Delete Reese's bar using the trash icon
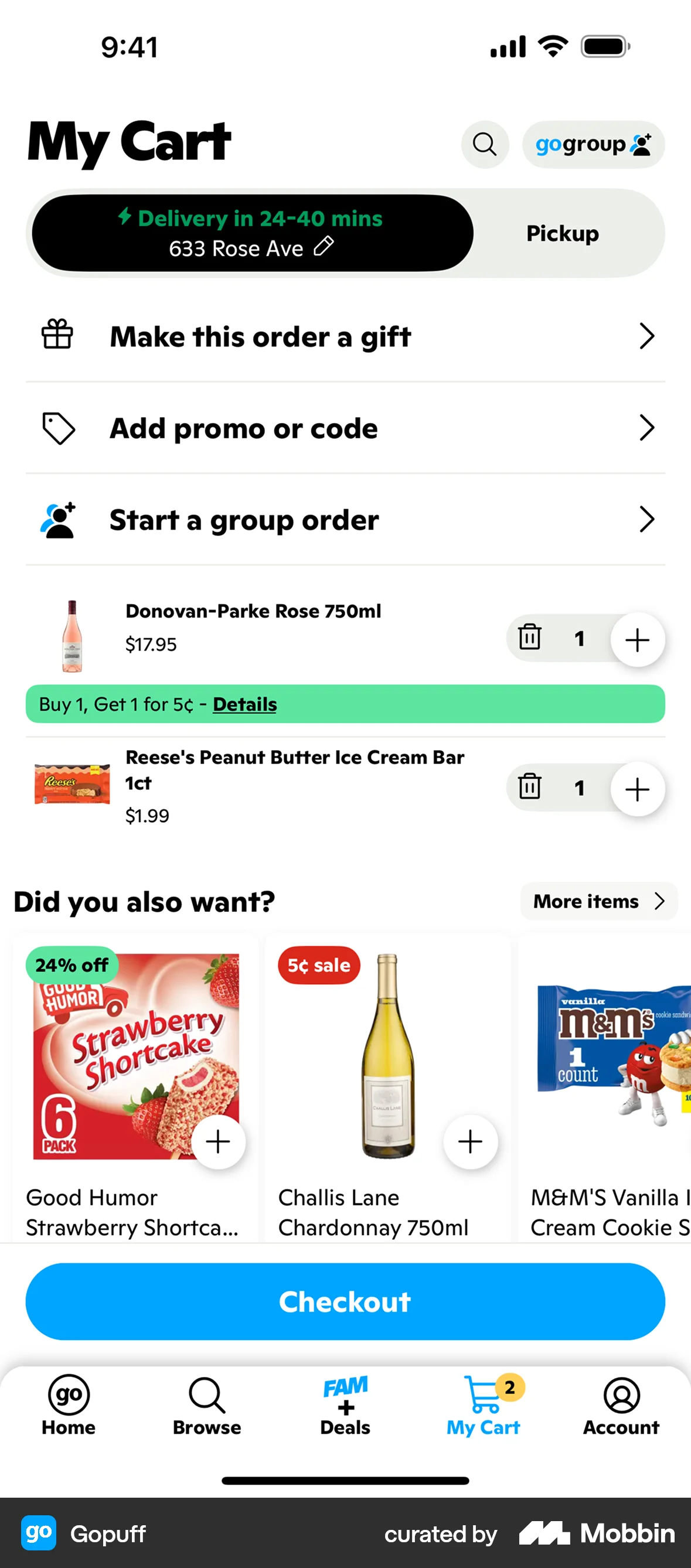The width and height of the screenshot is (691, 1568). click(x=530, y=787)
